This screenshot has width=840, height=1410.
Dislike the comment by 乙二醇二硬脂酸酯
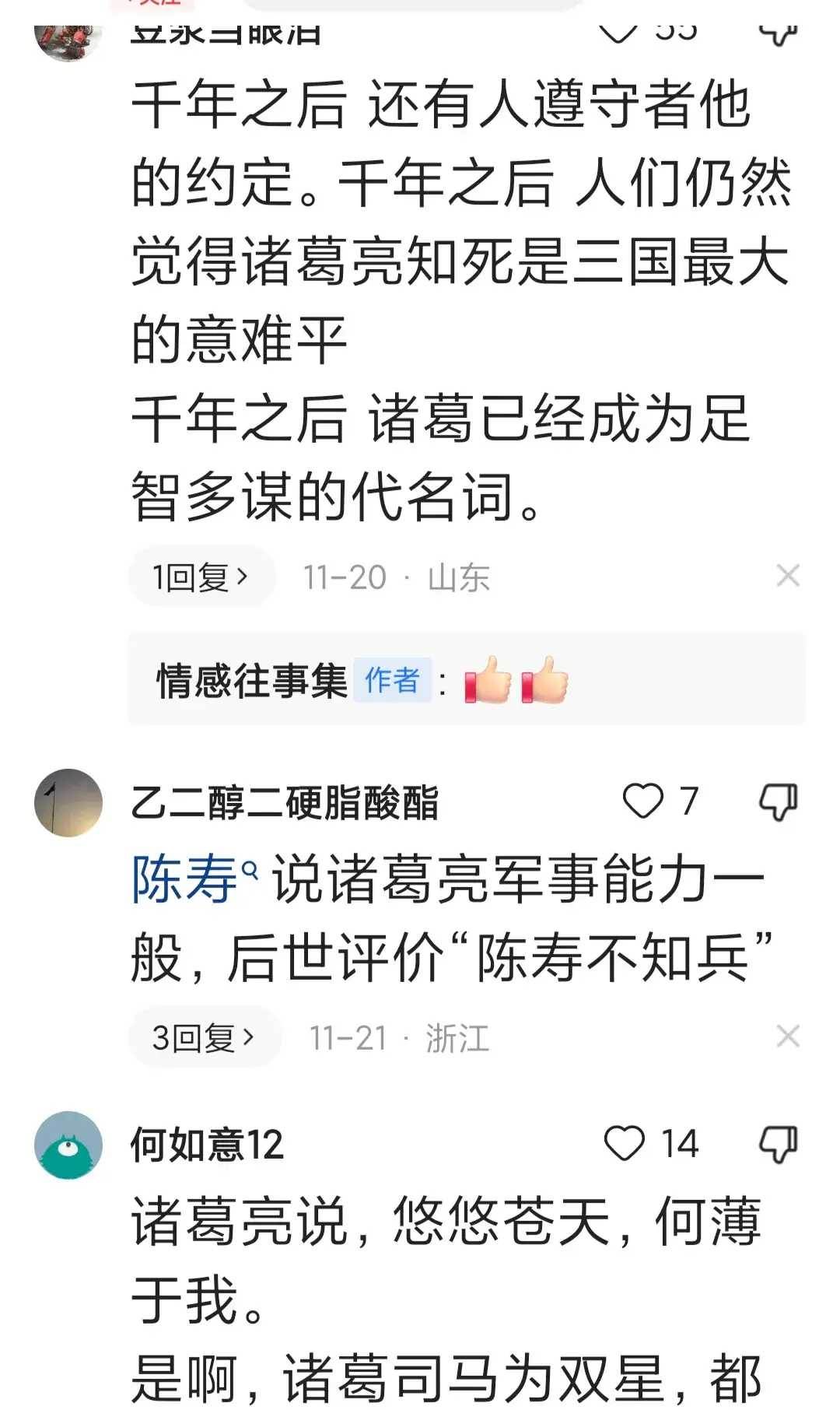(x=778, y=801)
